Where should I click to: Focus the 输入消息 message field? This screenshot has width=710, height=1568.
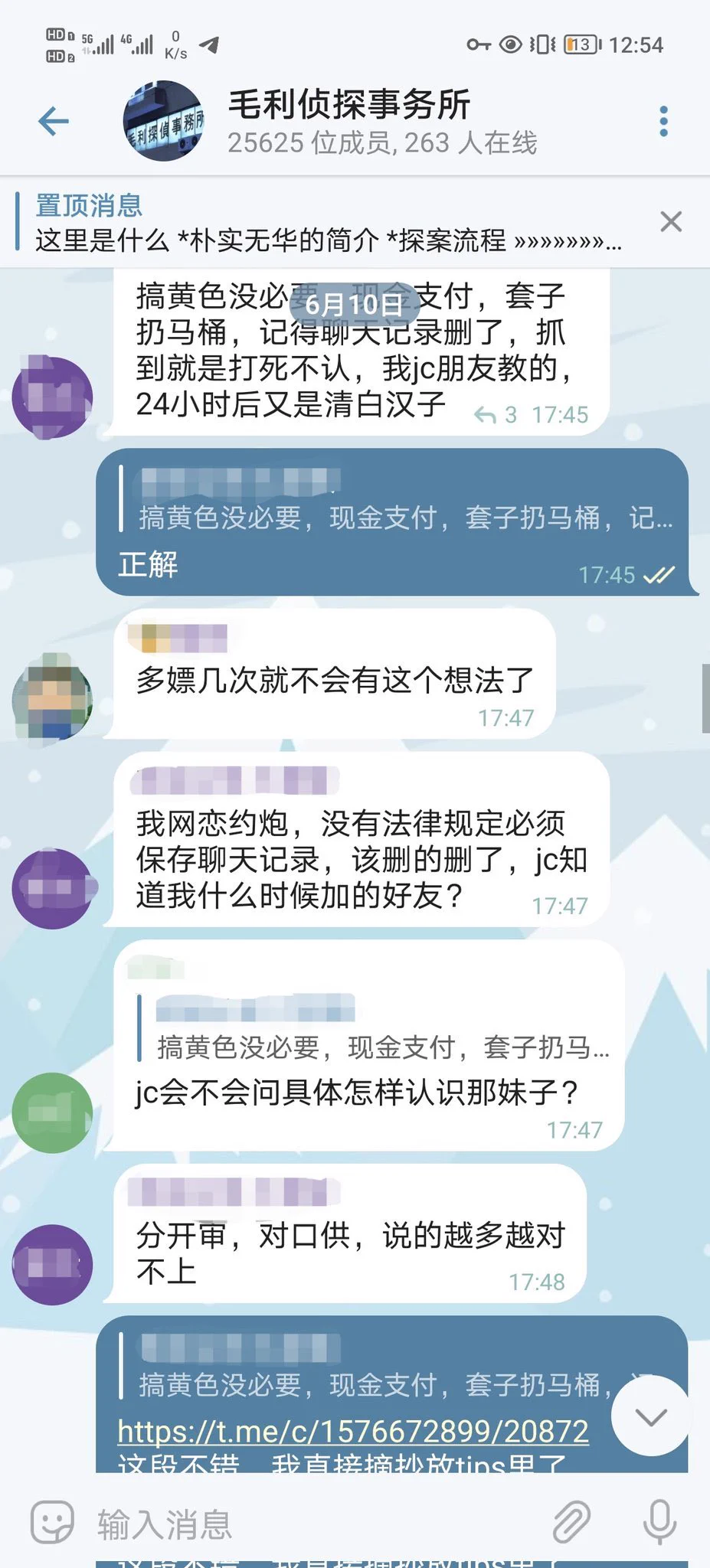(x=306, y=1524)
